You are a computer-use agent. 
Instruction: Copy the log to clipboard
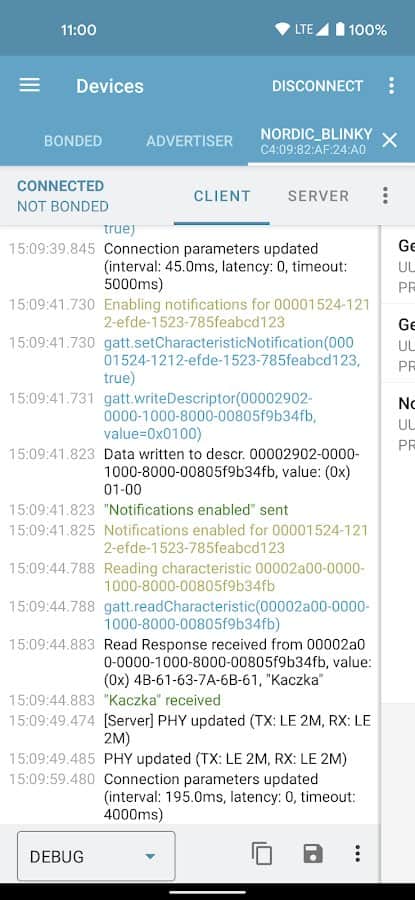[x=262, y=854]
